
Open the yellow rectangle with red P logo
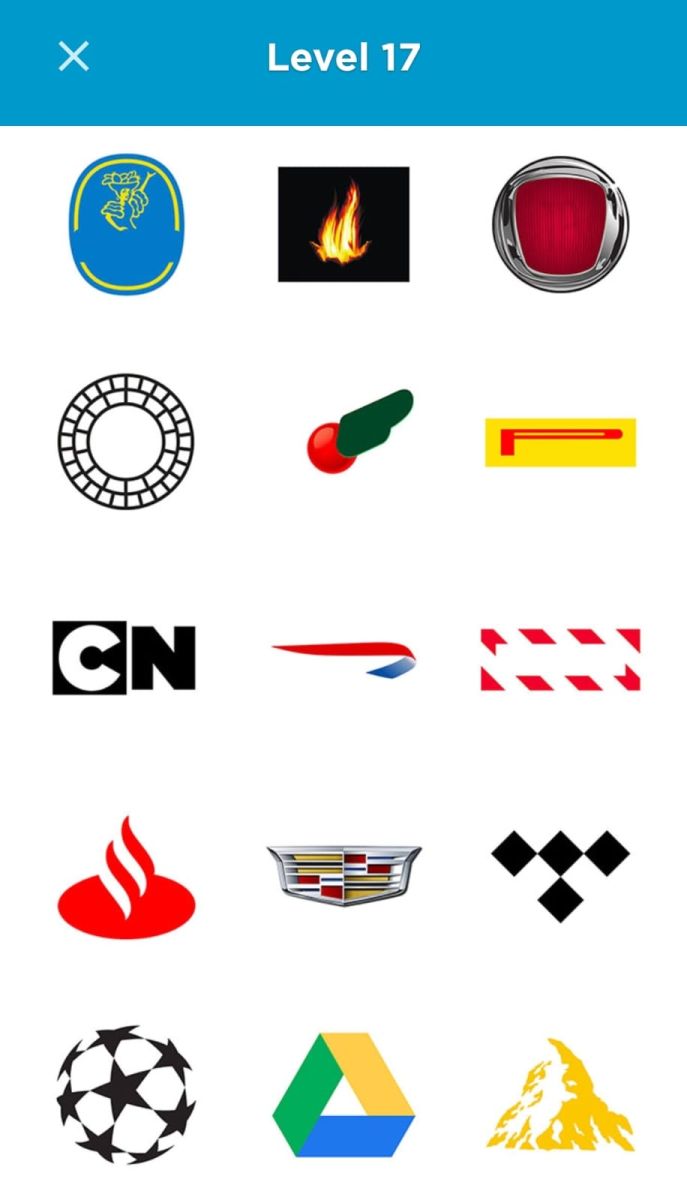pos(561,442)
